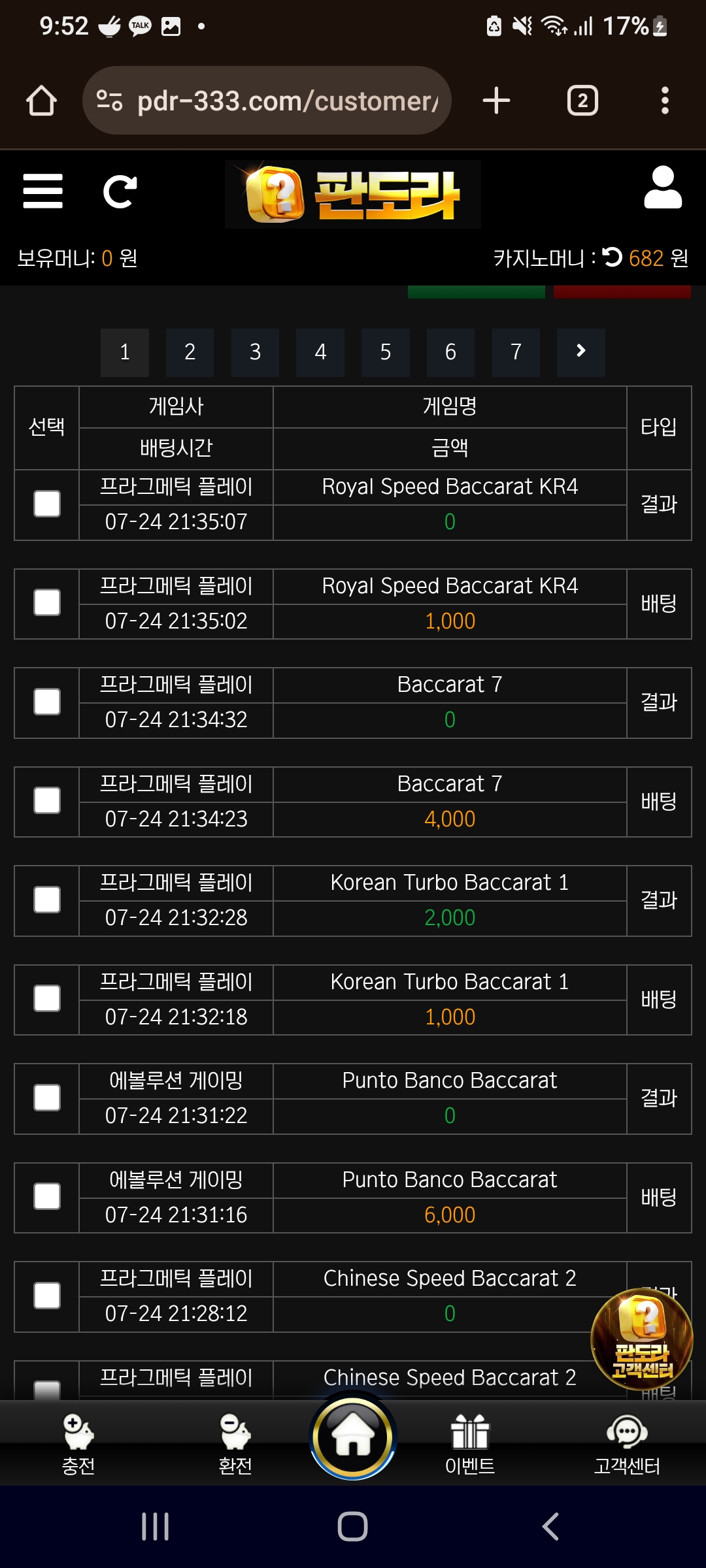Open a new browser tab
This screenshot has height=1568, width=706.
[496, 101]
